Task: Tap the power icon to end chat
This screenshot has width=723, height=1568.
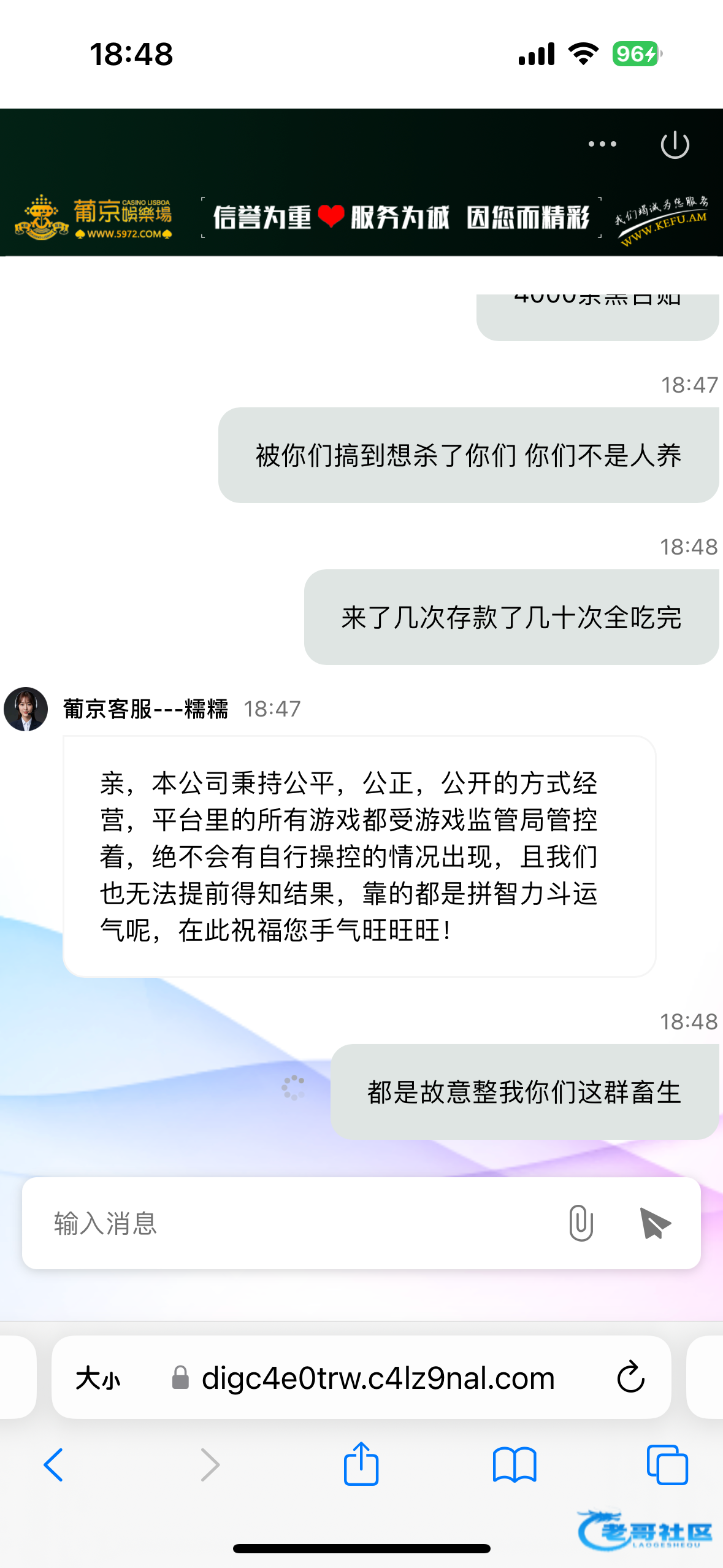Action: coord(675,145)
